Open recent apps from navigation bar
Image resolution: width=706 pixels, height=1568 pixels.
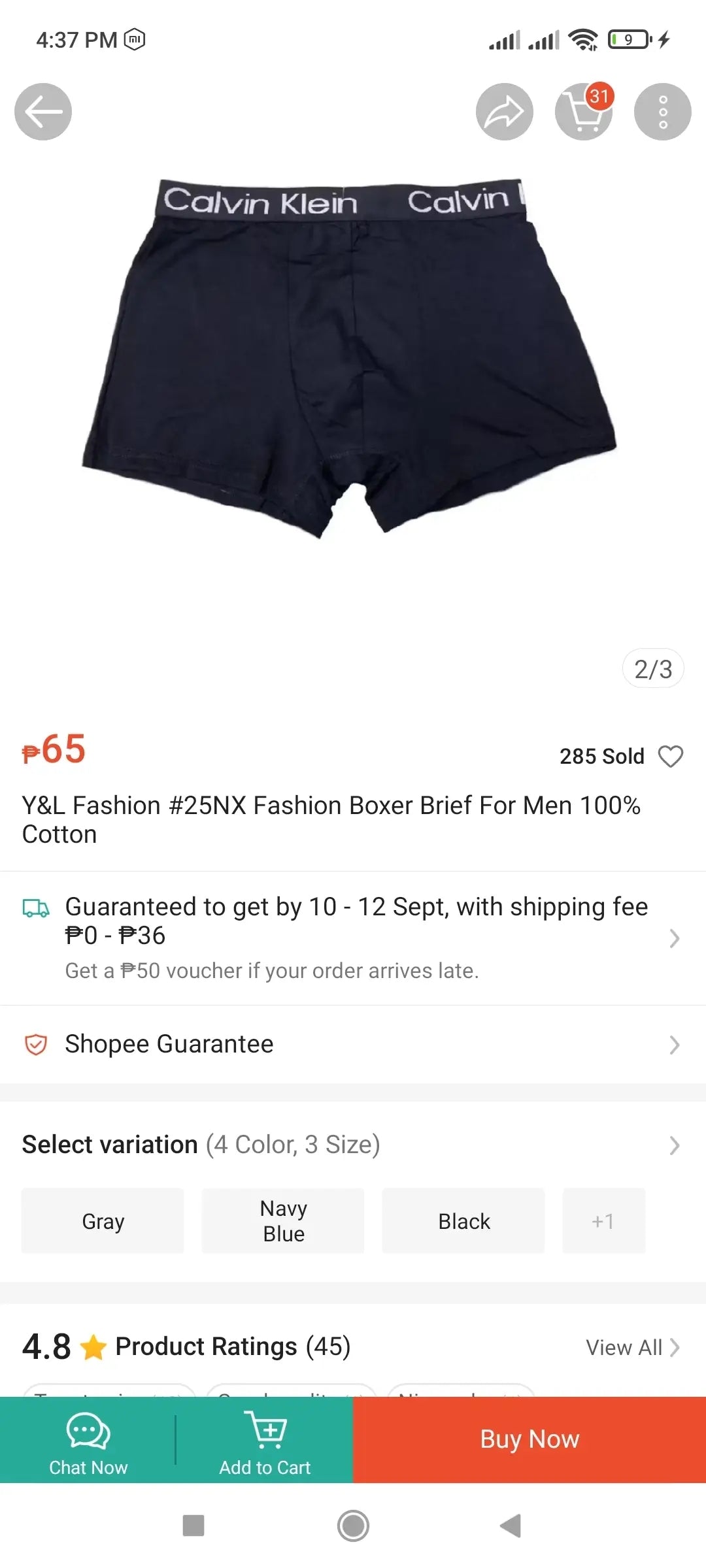(193, 1526)
